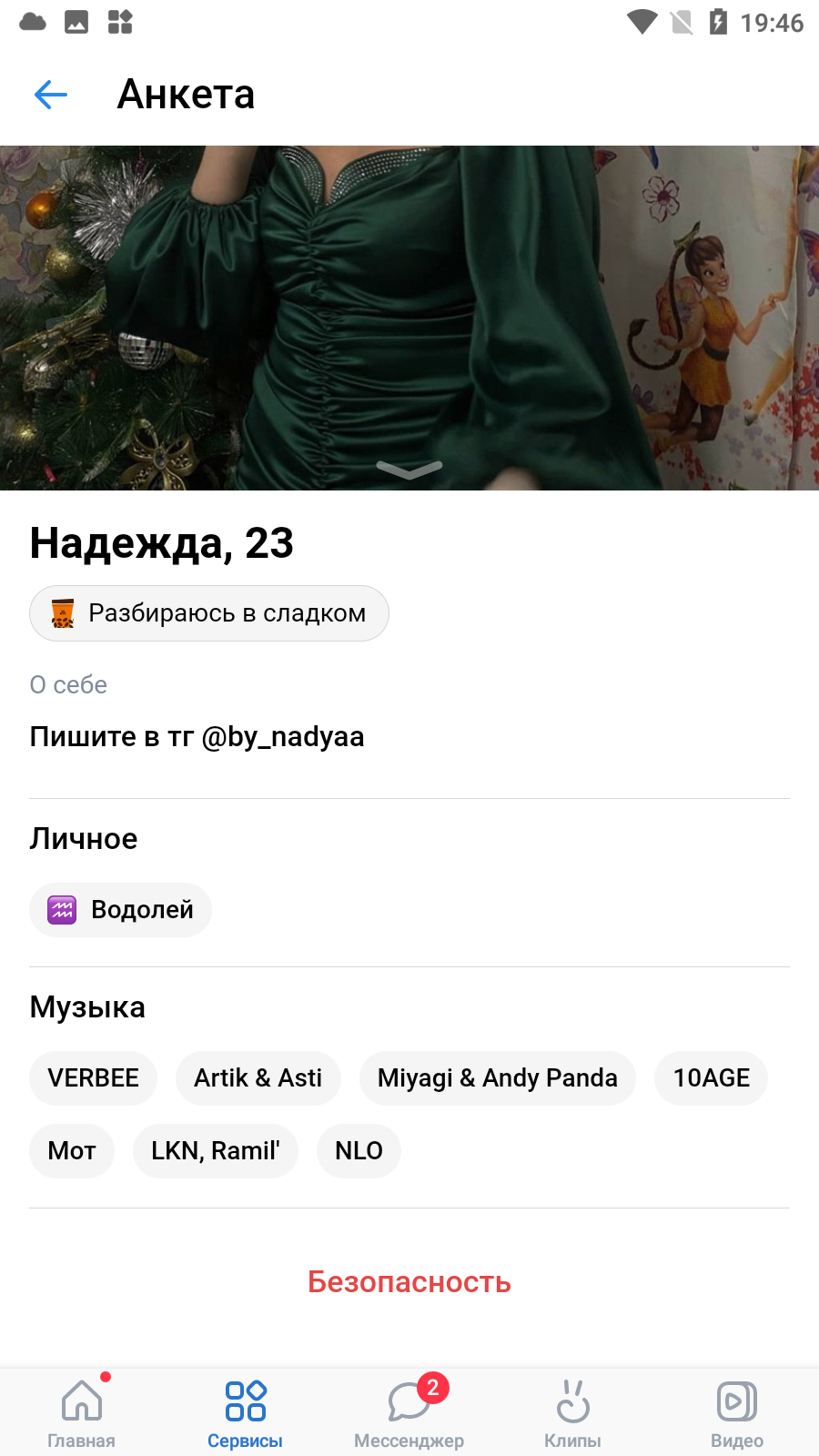
Task: Tap the Разбираюсь в сладком chip
Action: pos(209,613)
